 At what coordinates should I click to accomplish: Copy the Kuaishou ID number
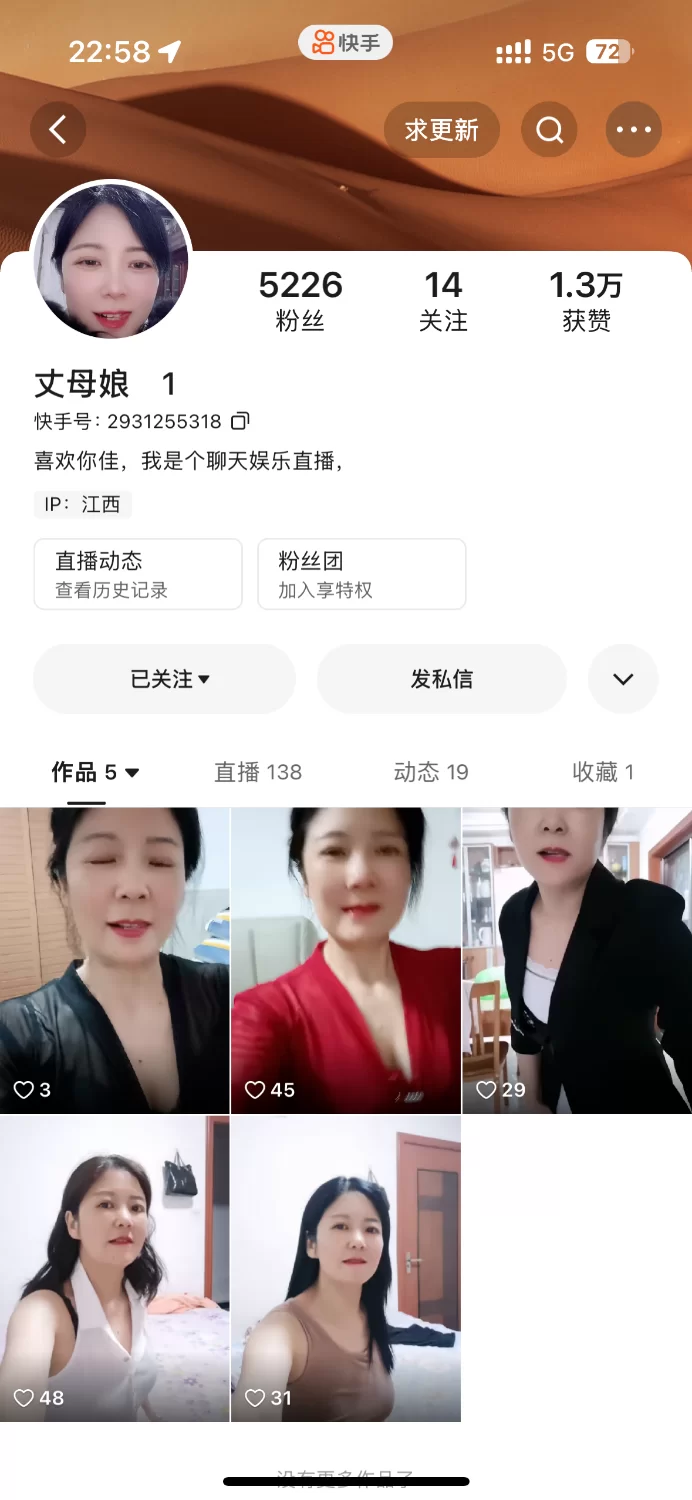tap(240, 421)
